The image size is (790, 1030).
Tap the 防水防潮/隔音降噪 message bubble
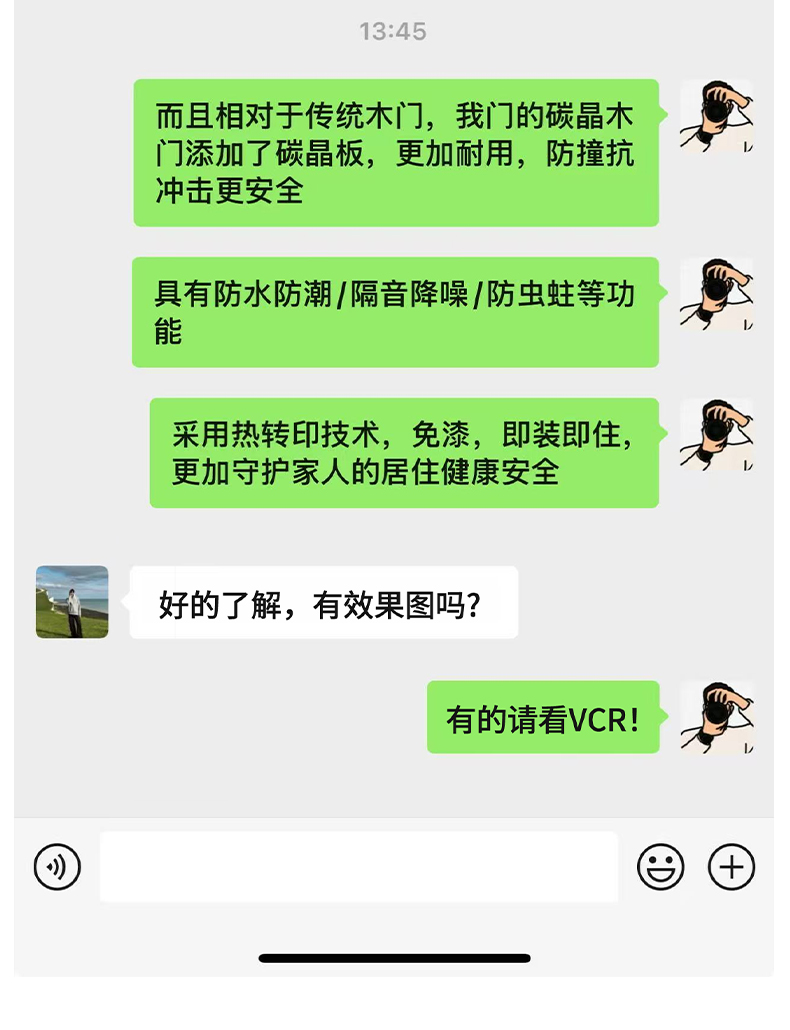coord(396,311)
